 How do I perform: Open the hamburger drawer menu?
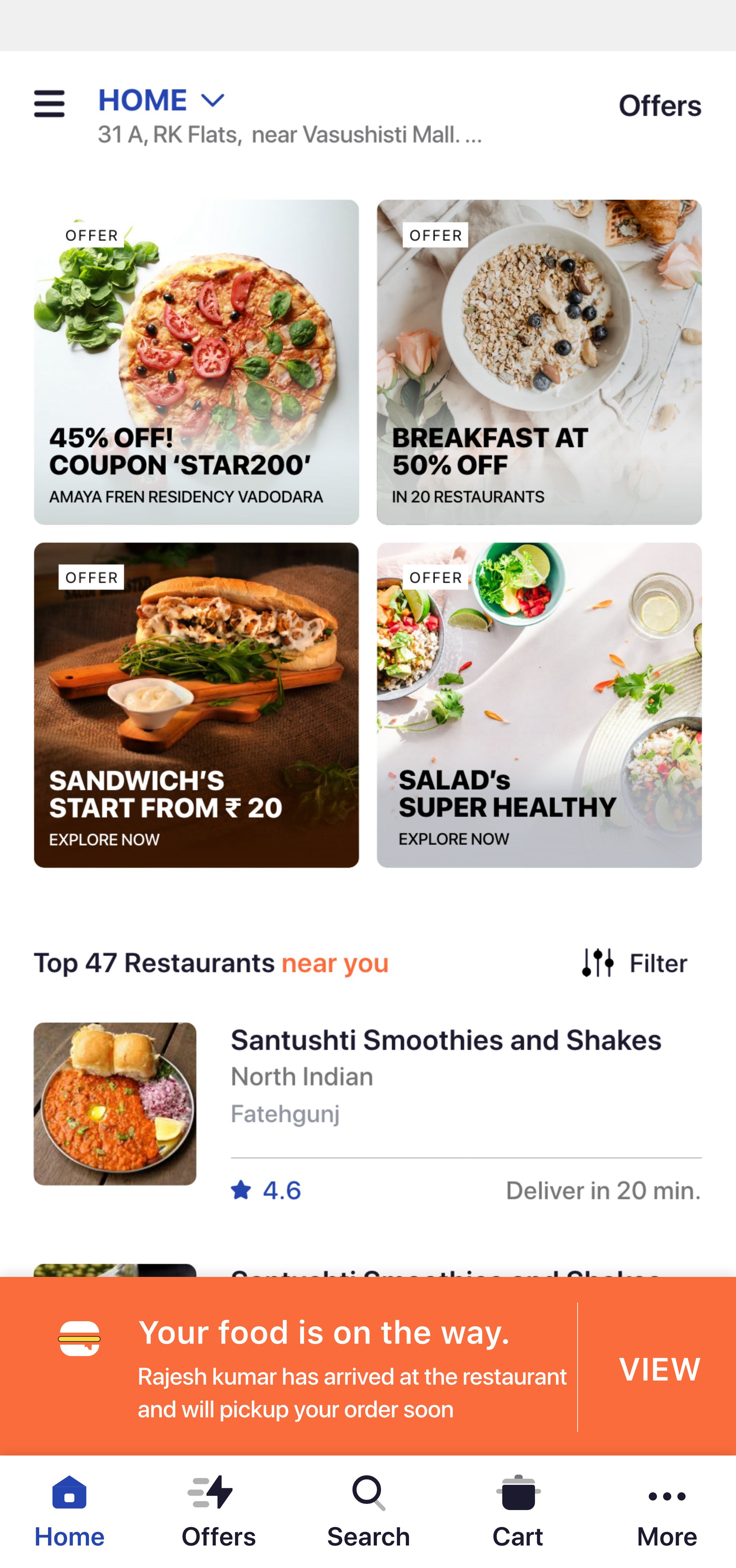point(49,104)
